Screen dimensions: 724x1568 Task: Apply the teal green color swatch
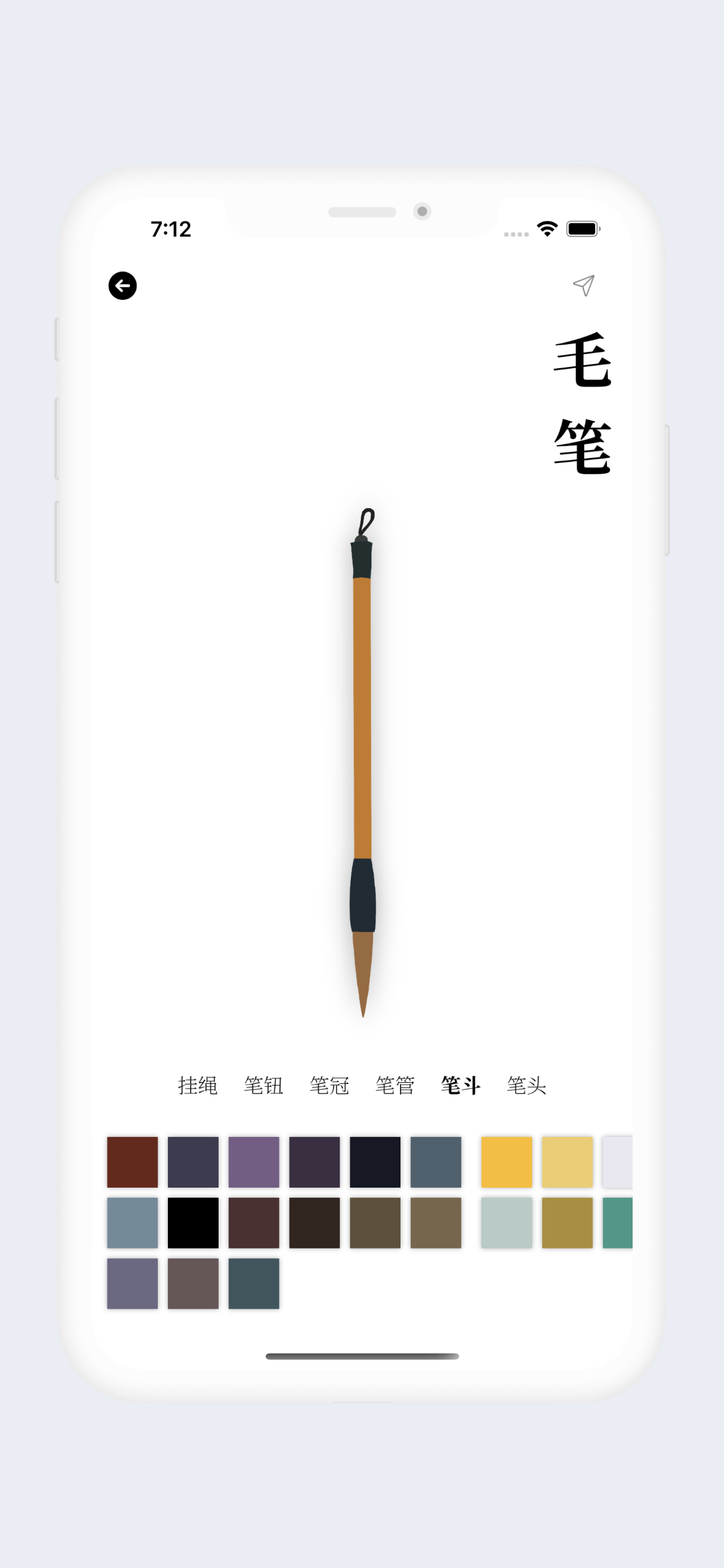[x=617, y=1222]
